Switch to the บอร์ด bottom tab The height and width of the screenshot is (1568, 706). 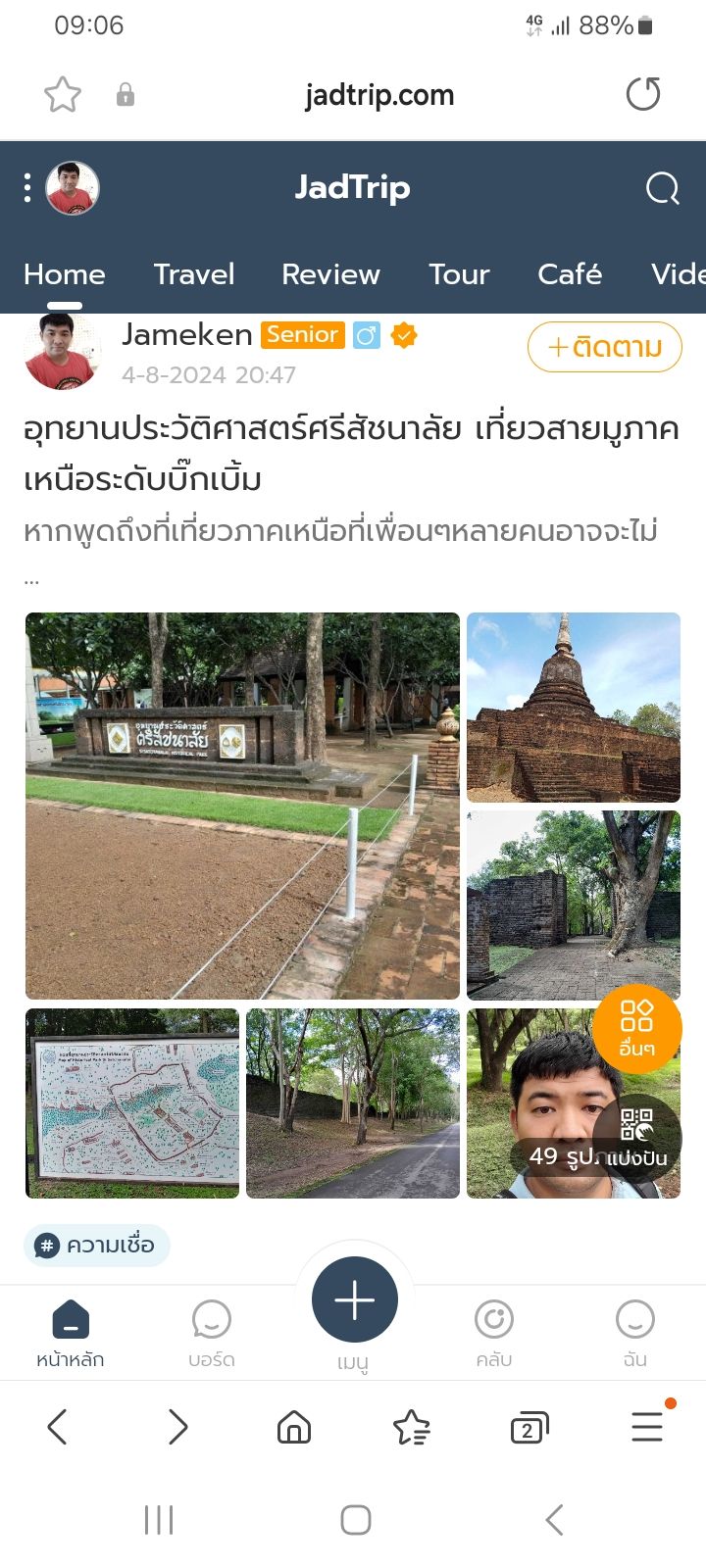click(x=212, y=1332)
